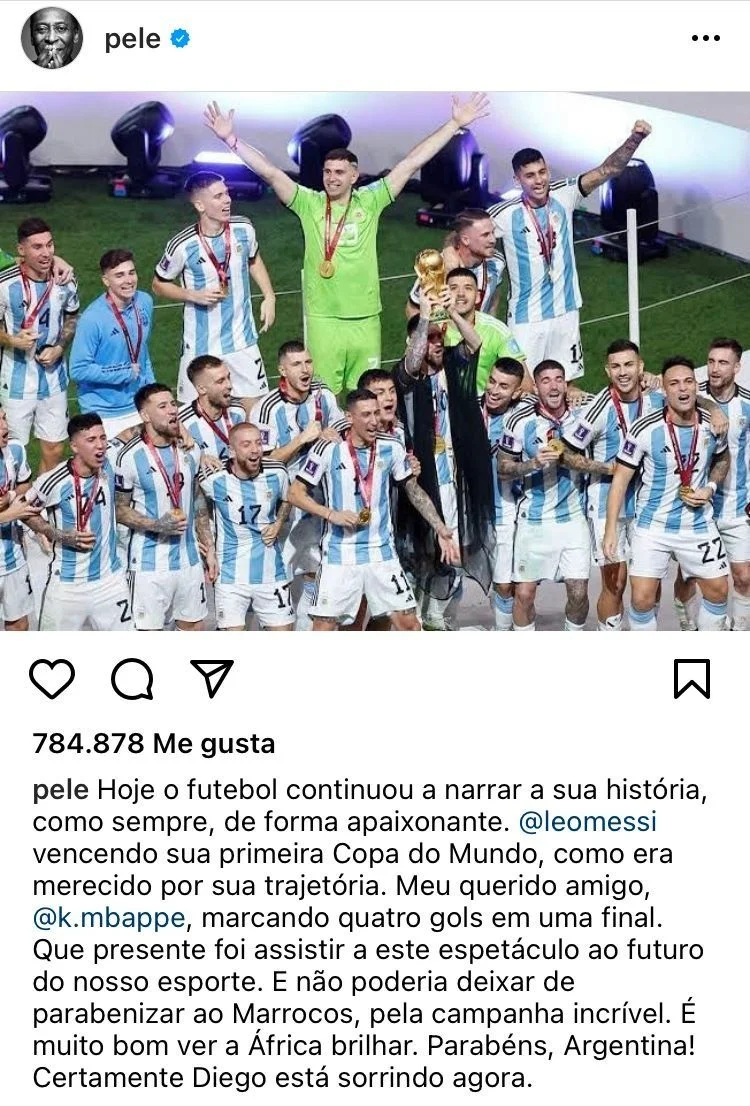View the 784.878 Me gusta list
Image resolution: width=750 pixels, height=1106 pixels.
pos(153,743)
